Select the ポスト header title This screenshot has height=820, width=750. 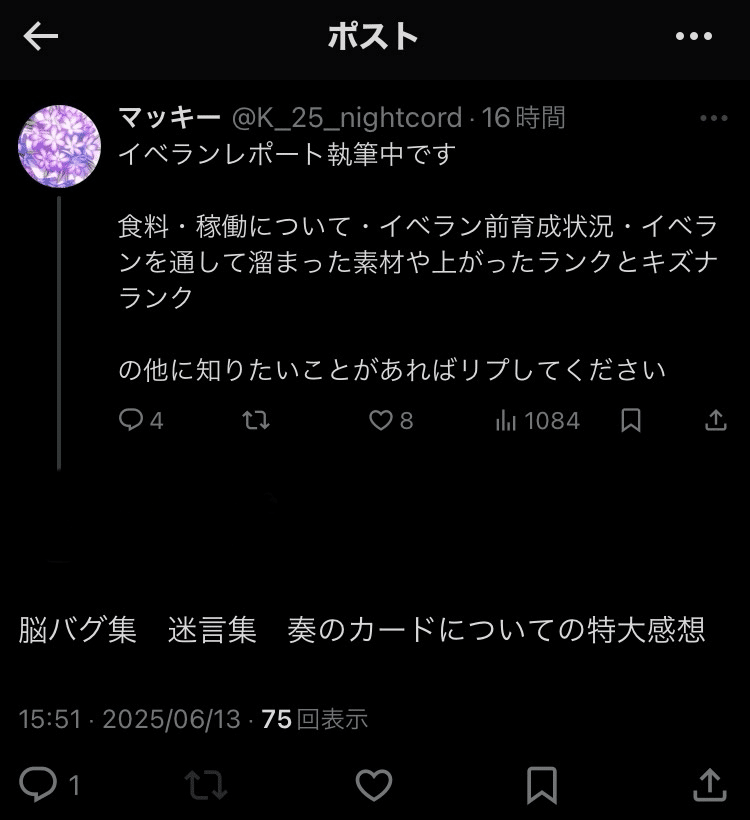(374, 36)
